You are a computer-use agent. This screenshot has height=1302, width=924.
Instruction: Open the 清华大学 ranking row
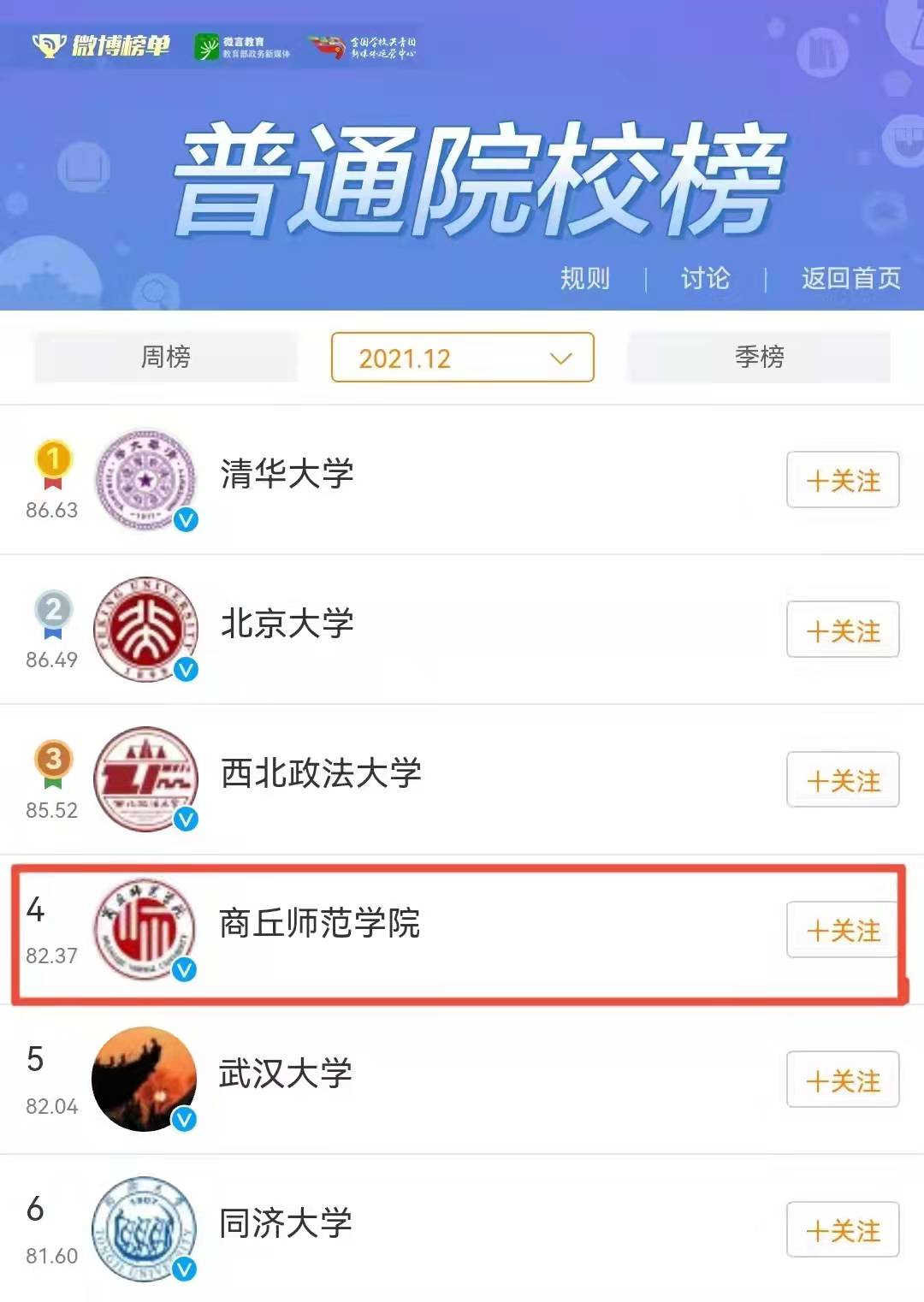[287, 475]
